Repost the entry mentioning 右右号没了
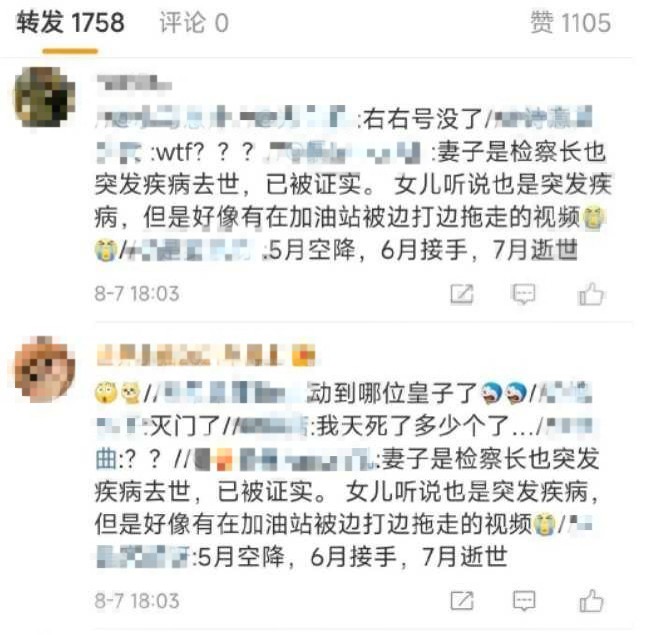Viewport: 645px width, 635px height. click(x=461, y=294)
